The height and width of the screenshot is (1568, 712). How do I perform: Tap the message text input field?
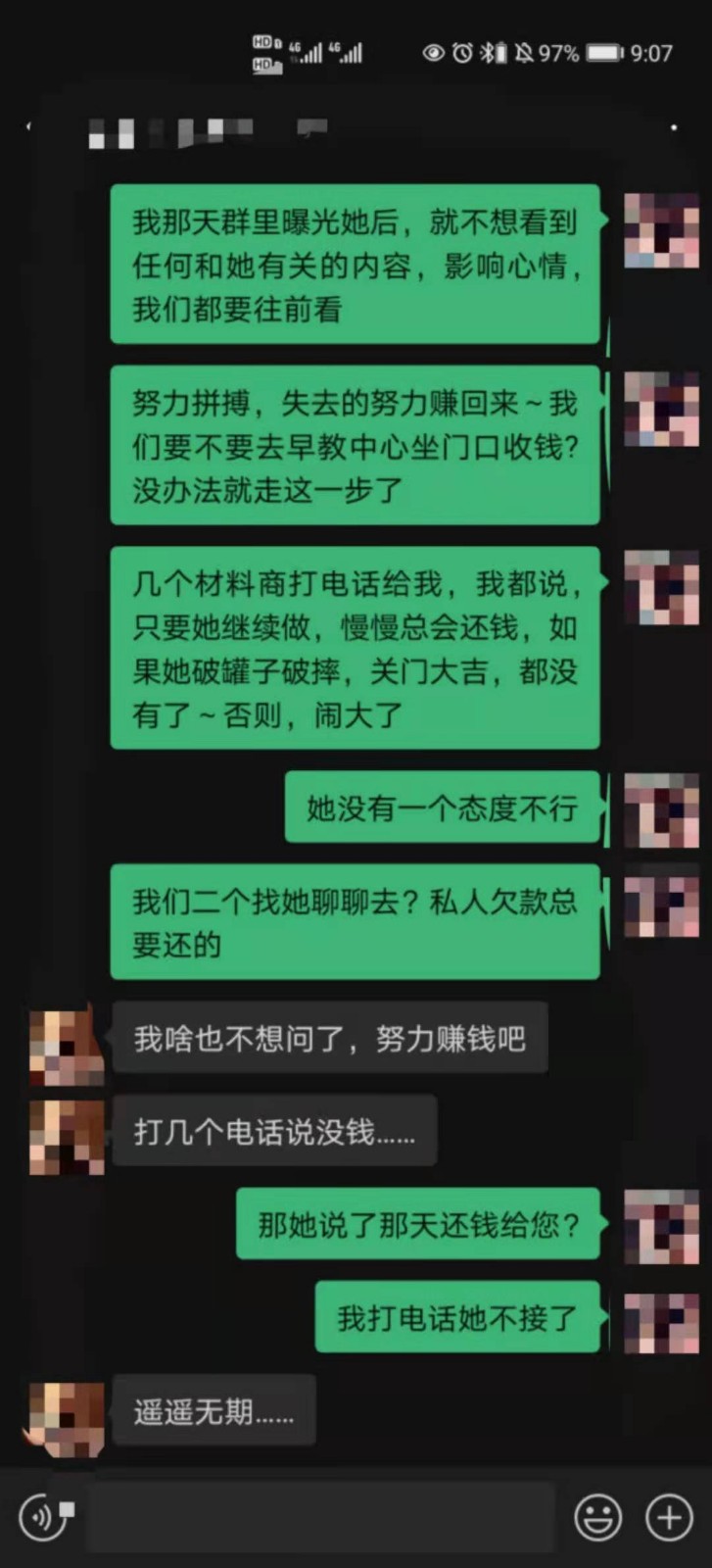[323, 1517]
